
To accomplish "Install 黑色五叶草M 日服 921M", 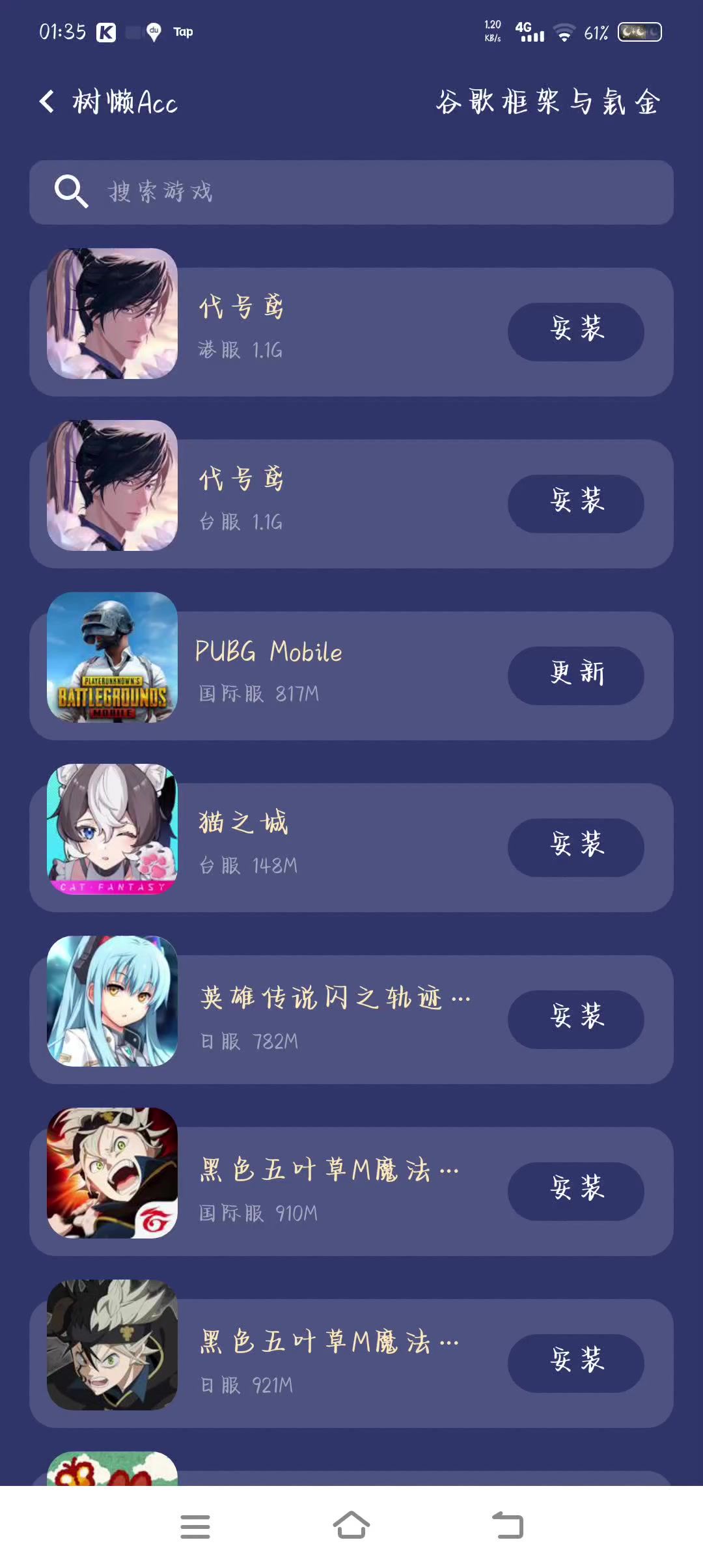I will pos(575,1363).
